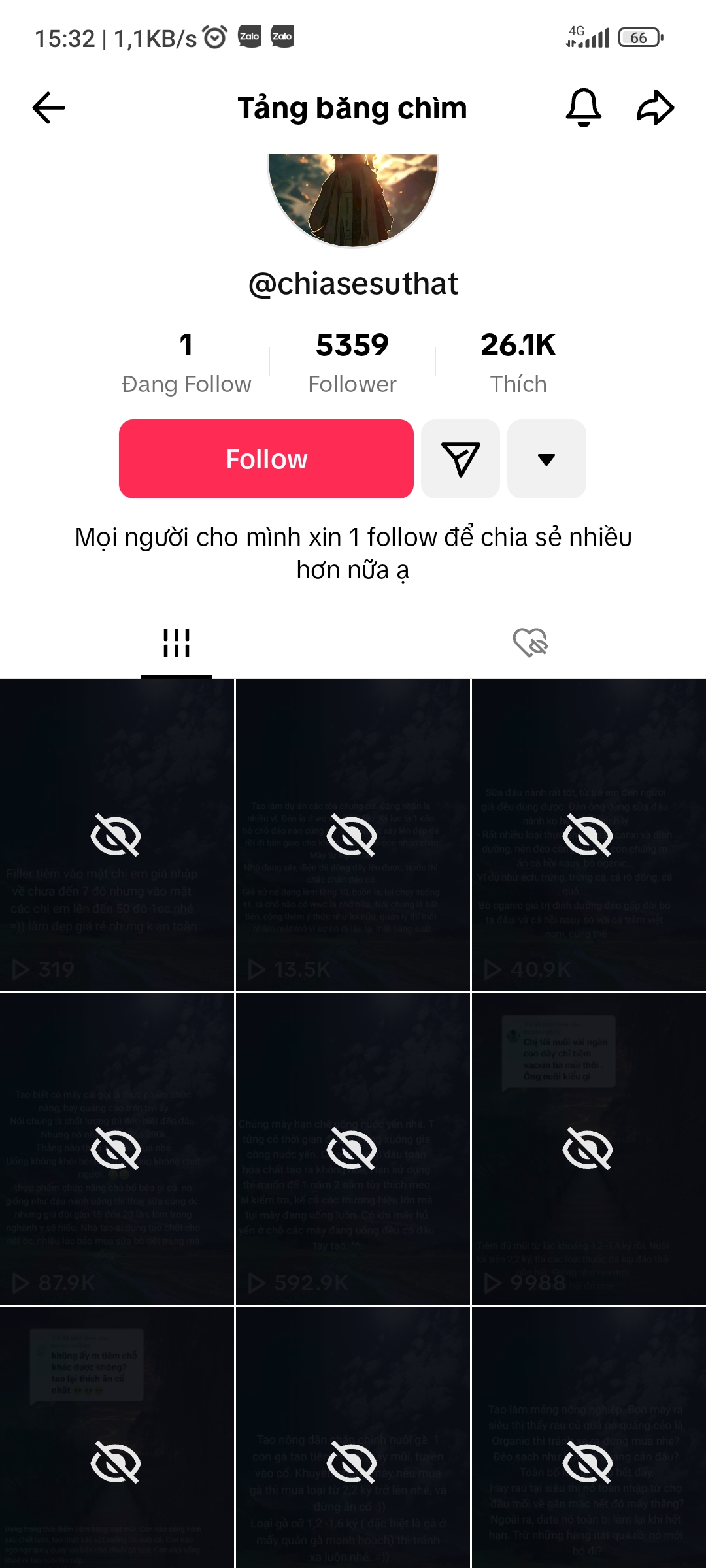Open the video with 13.5K views
The width and height of the screenshot is (706, 1568).
(x=352, y=835)
